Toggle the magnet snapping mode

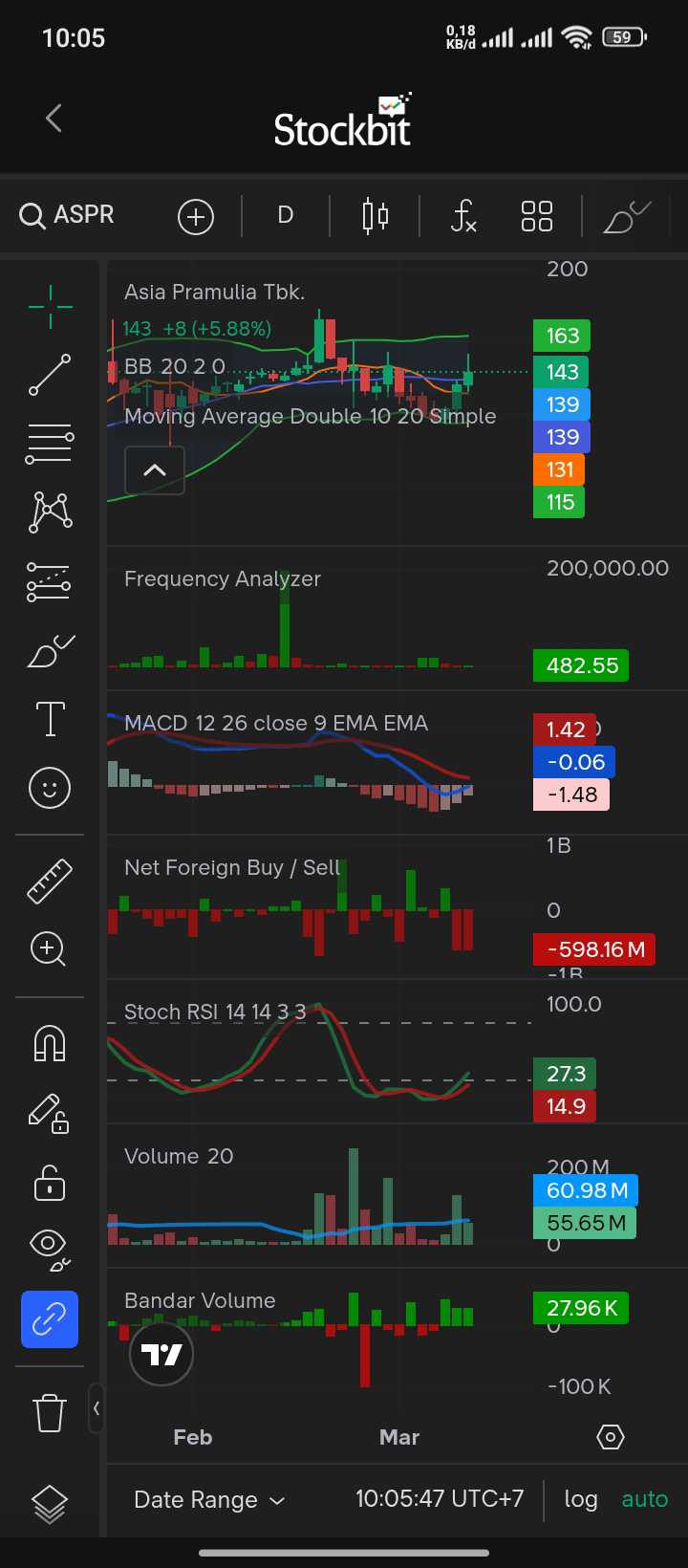pyautogui.click(x=50, y=1043)
